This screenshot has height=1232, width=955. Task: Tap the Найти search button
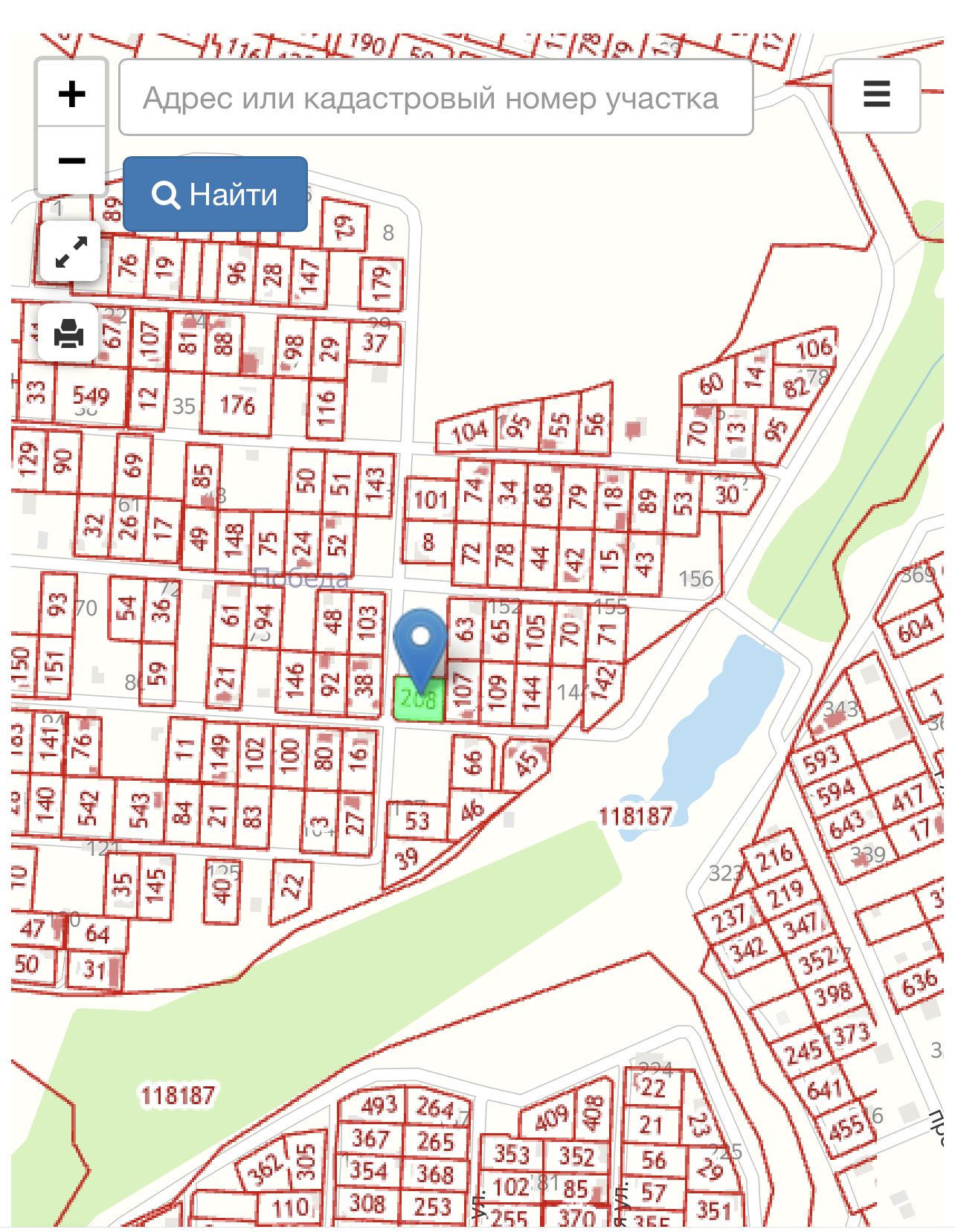point(215,194)
